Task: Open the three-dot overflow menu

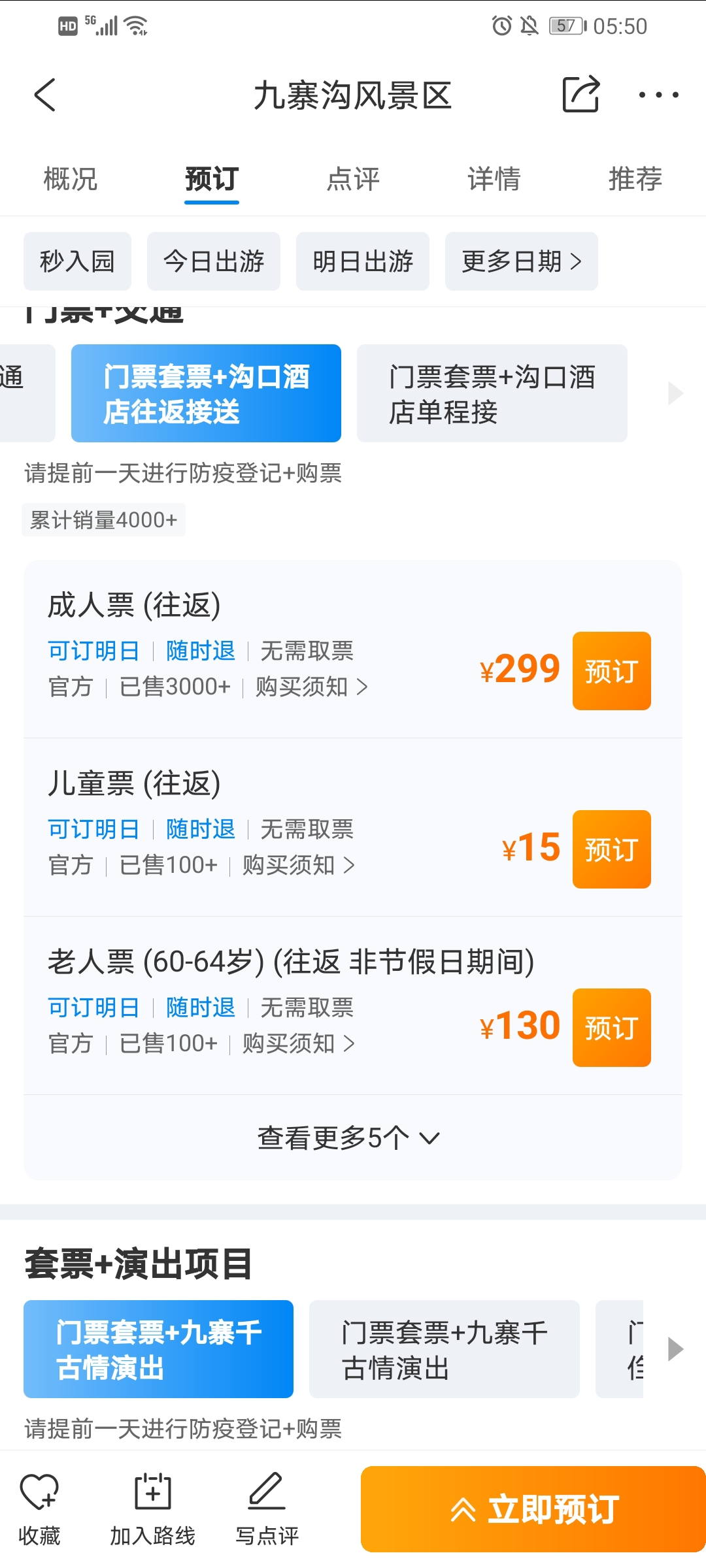Action: (x=658, y=95)
